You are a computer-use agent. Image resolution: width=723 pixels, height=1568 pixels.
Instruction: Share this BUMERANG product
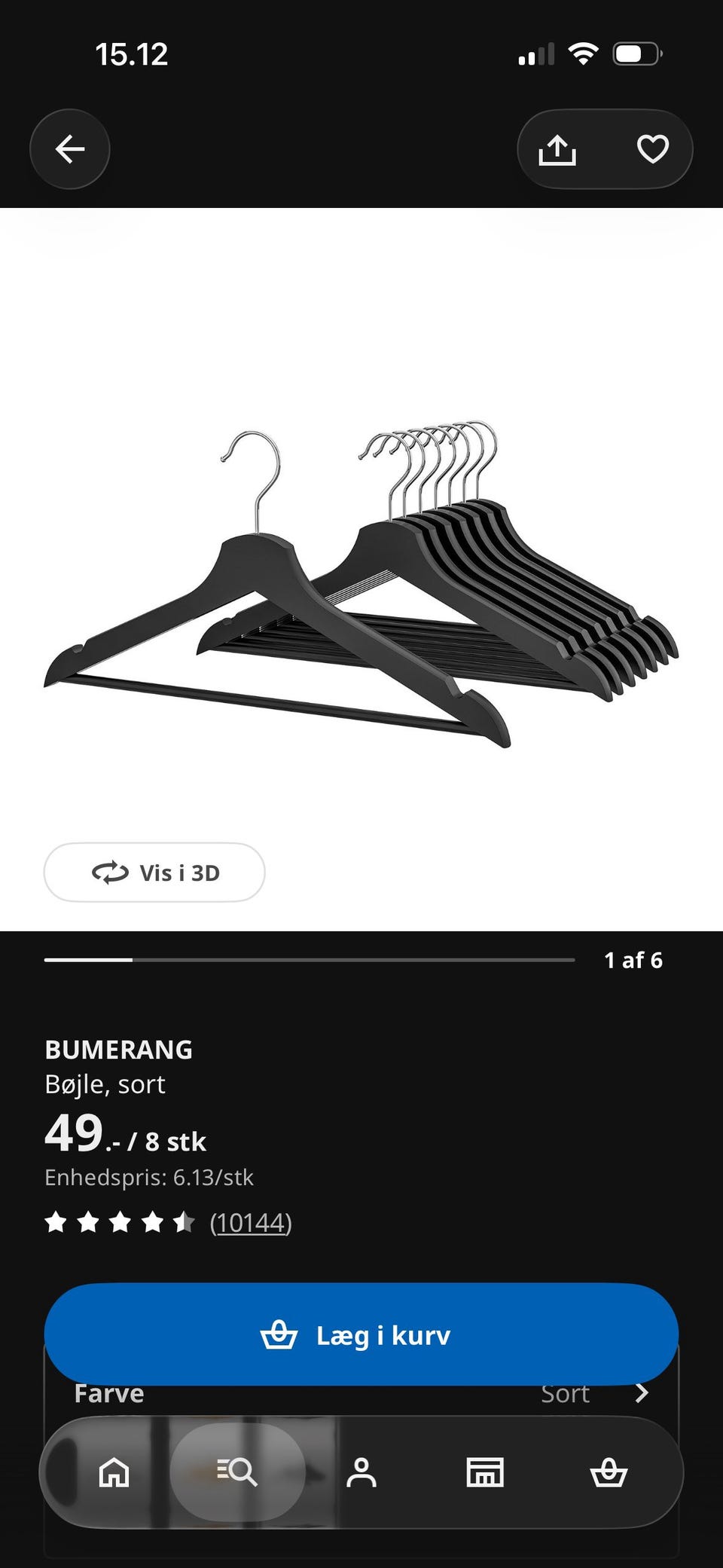557,149
